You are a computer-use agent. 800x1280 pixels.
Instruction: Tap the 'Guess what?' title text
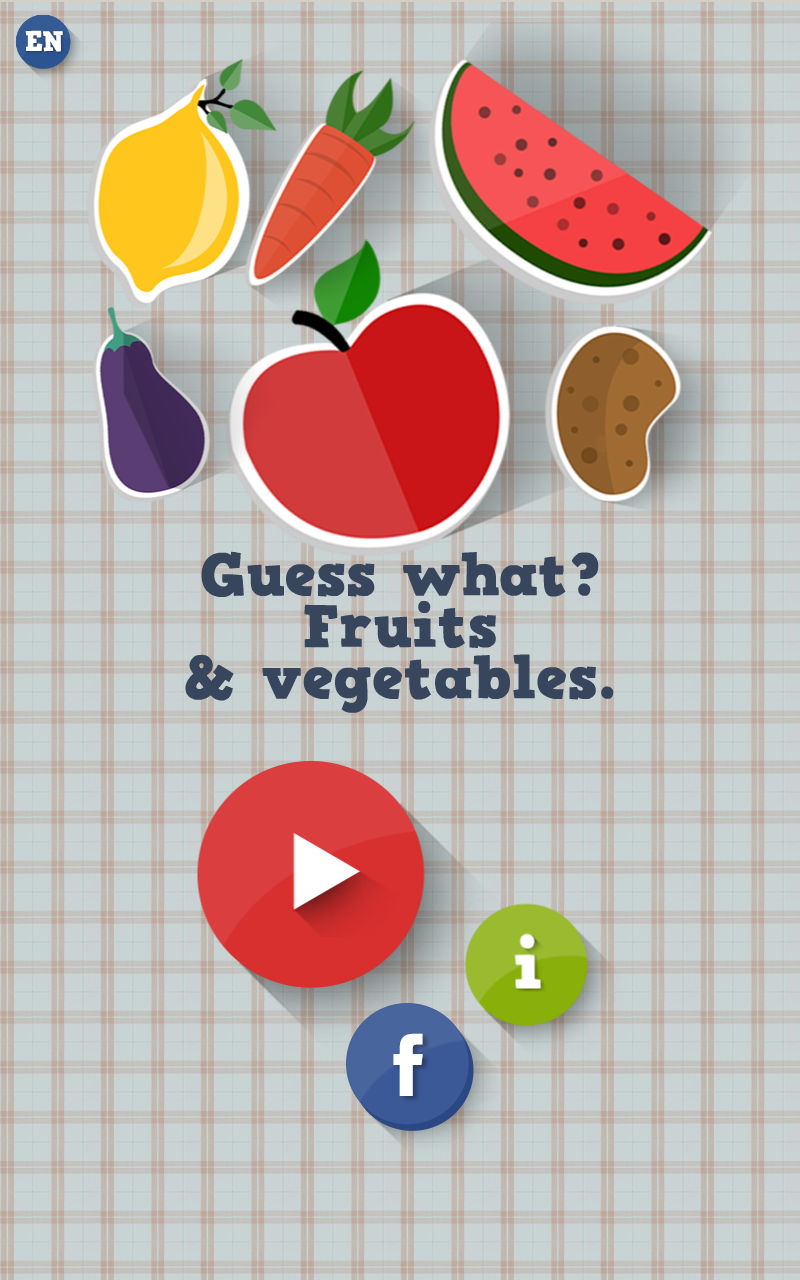pos(400,575)
